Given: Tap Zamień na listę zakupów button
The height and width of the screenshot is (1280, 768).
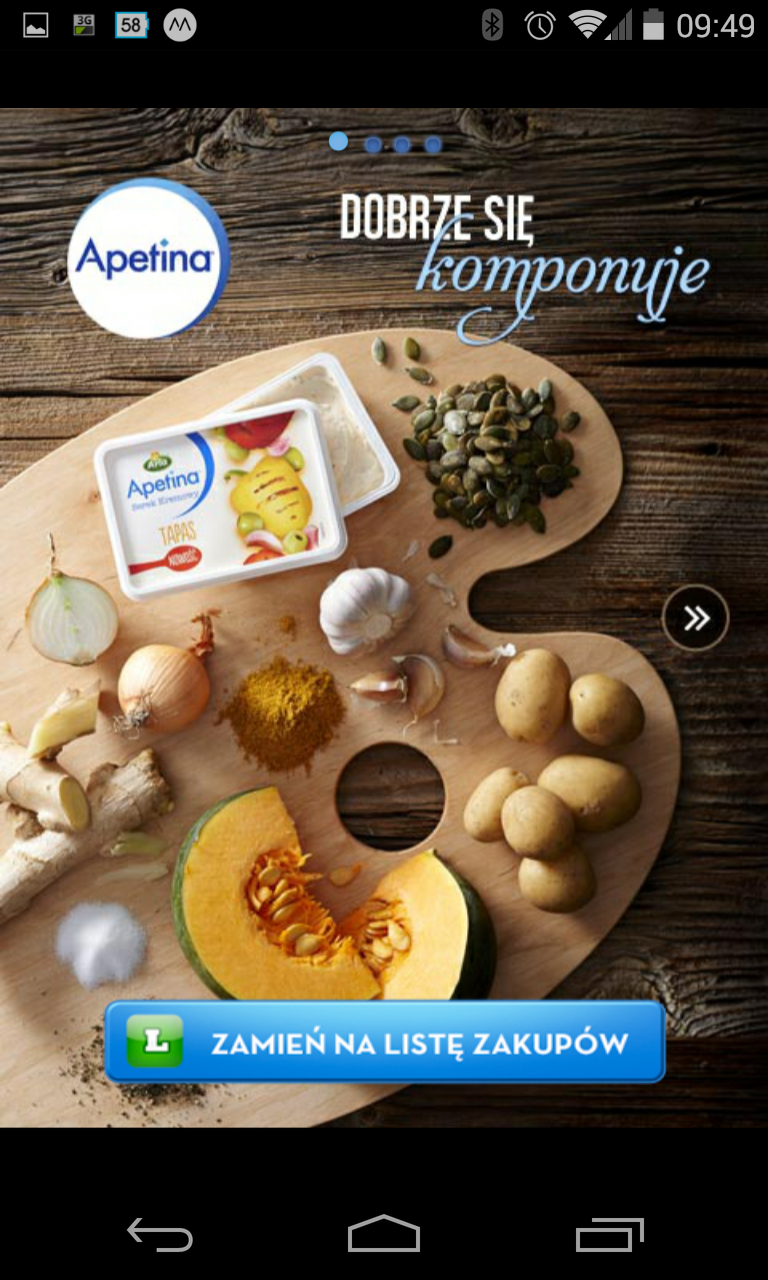Looking at the screenshot, I should (385, 1042).
